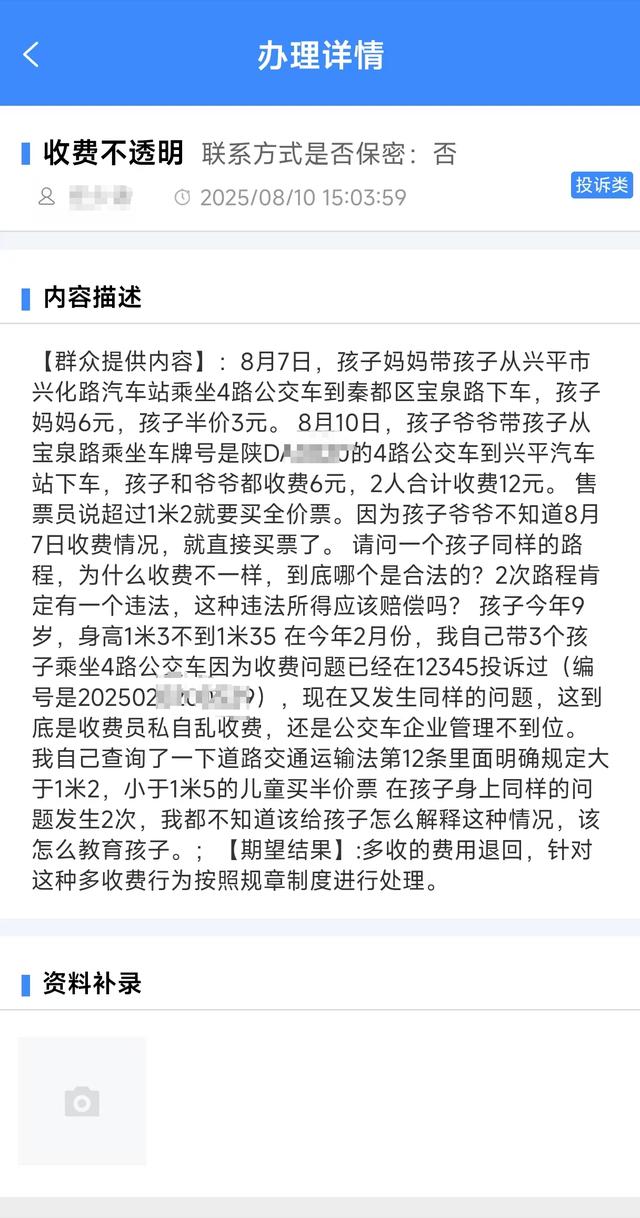Go back from 办理详情 page

(31, 54)
